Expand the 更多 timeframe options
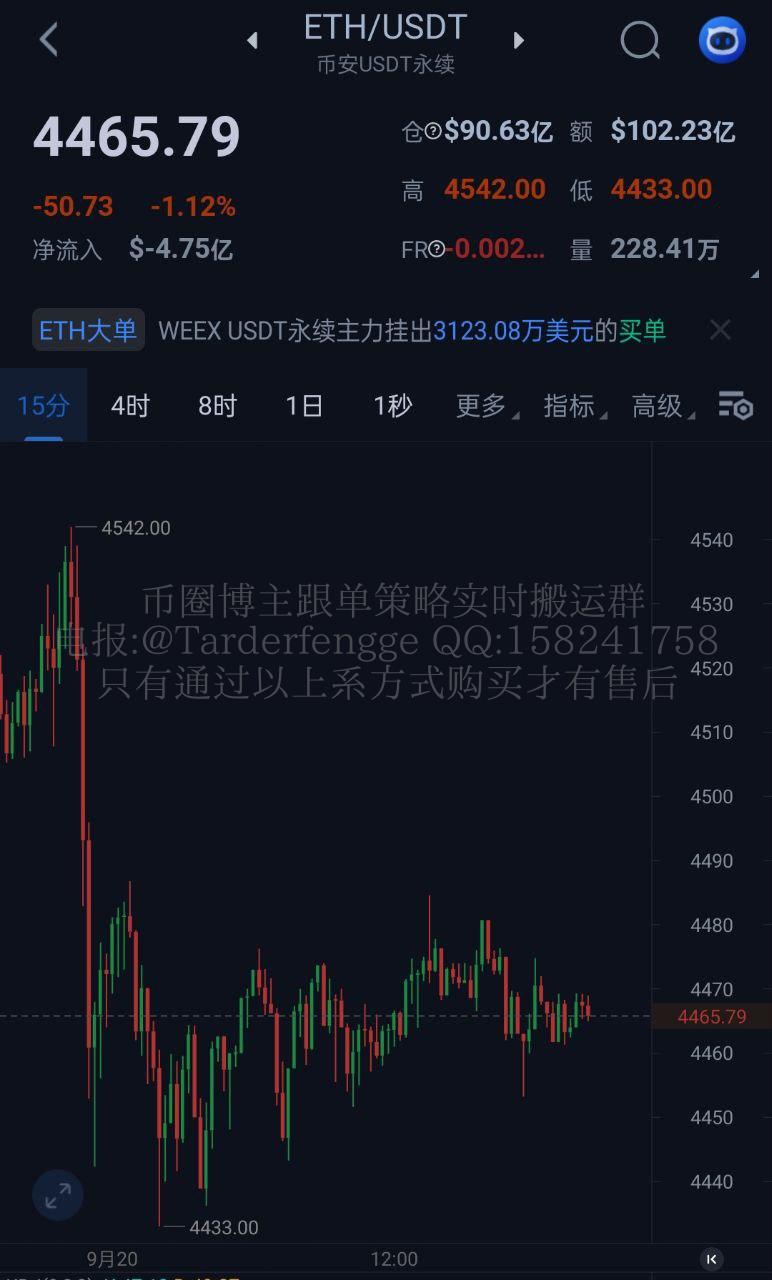 [x=485, y=405]
